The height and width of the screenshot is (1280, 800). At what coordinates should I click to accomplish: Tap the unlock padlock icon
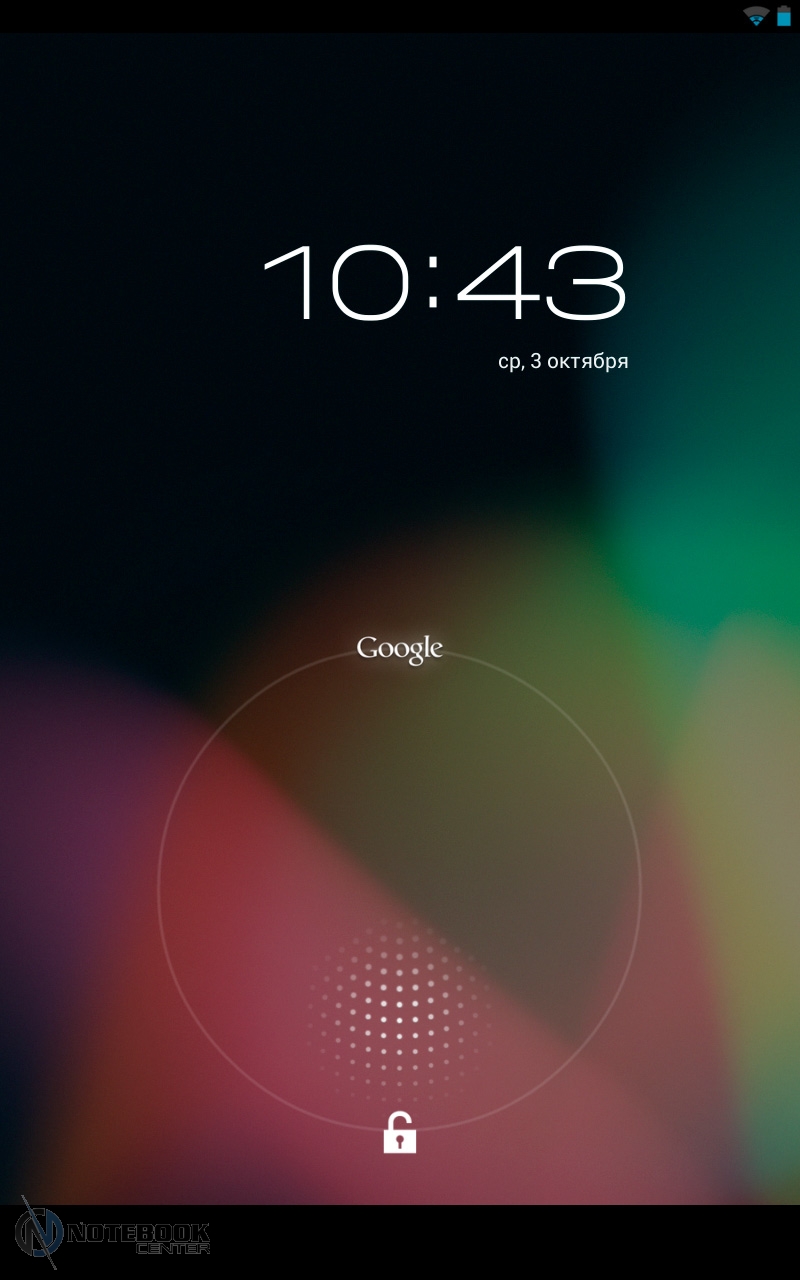pos(399,1133)
